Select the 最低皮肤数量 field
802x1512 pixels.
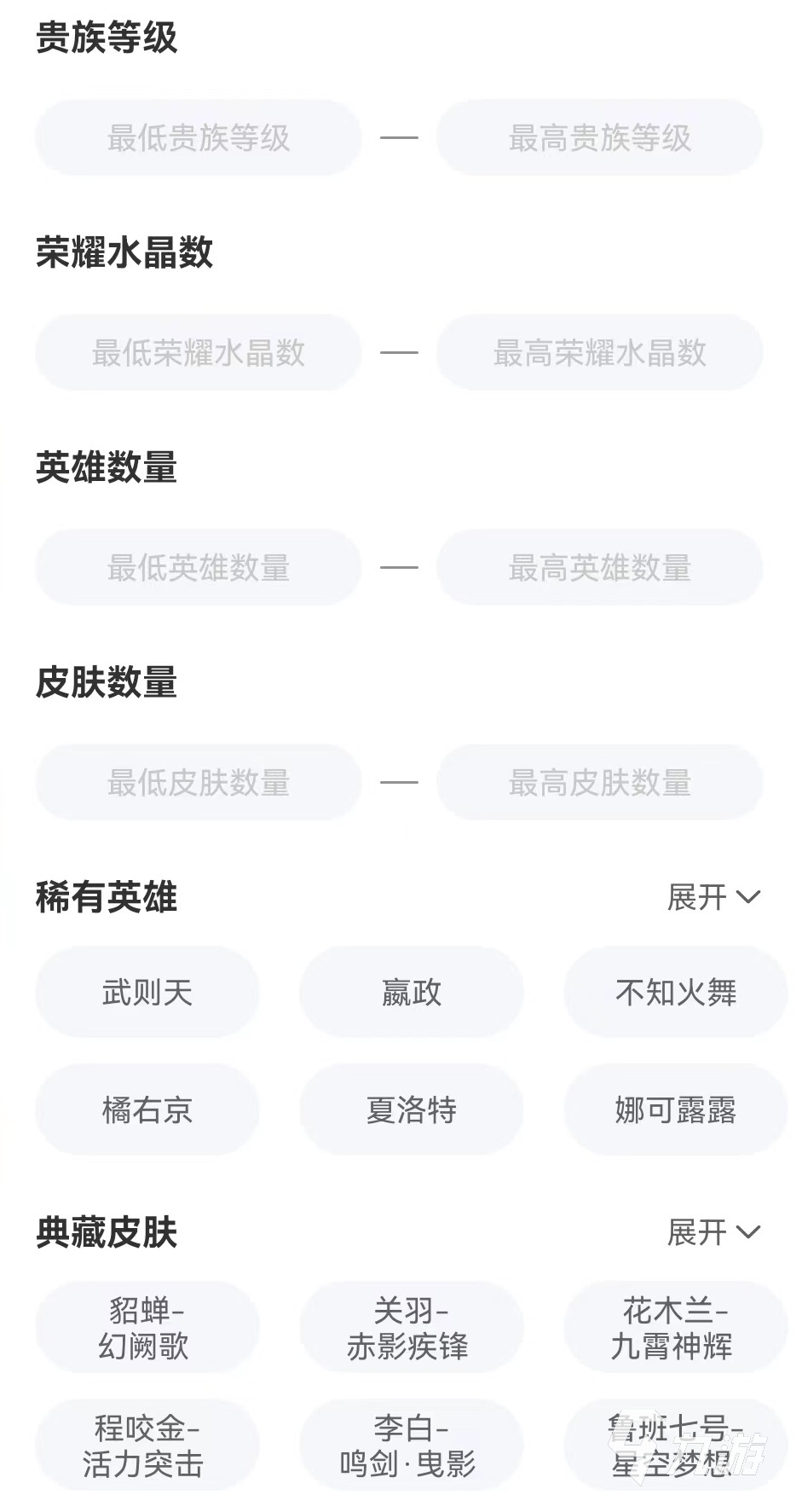[x=198, y=783]
